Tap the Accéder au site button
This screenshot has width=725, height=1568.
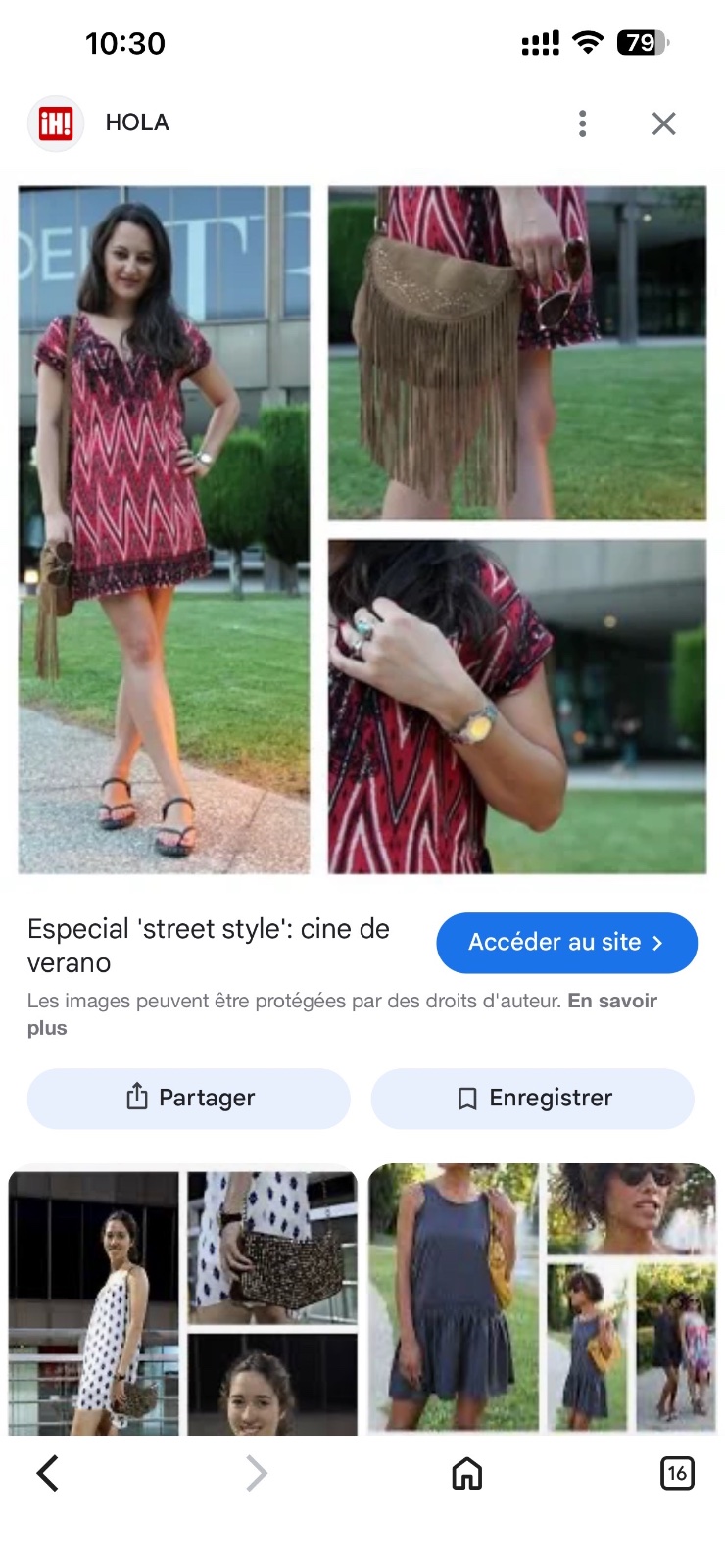[566, 943]
